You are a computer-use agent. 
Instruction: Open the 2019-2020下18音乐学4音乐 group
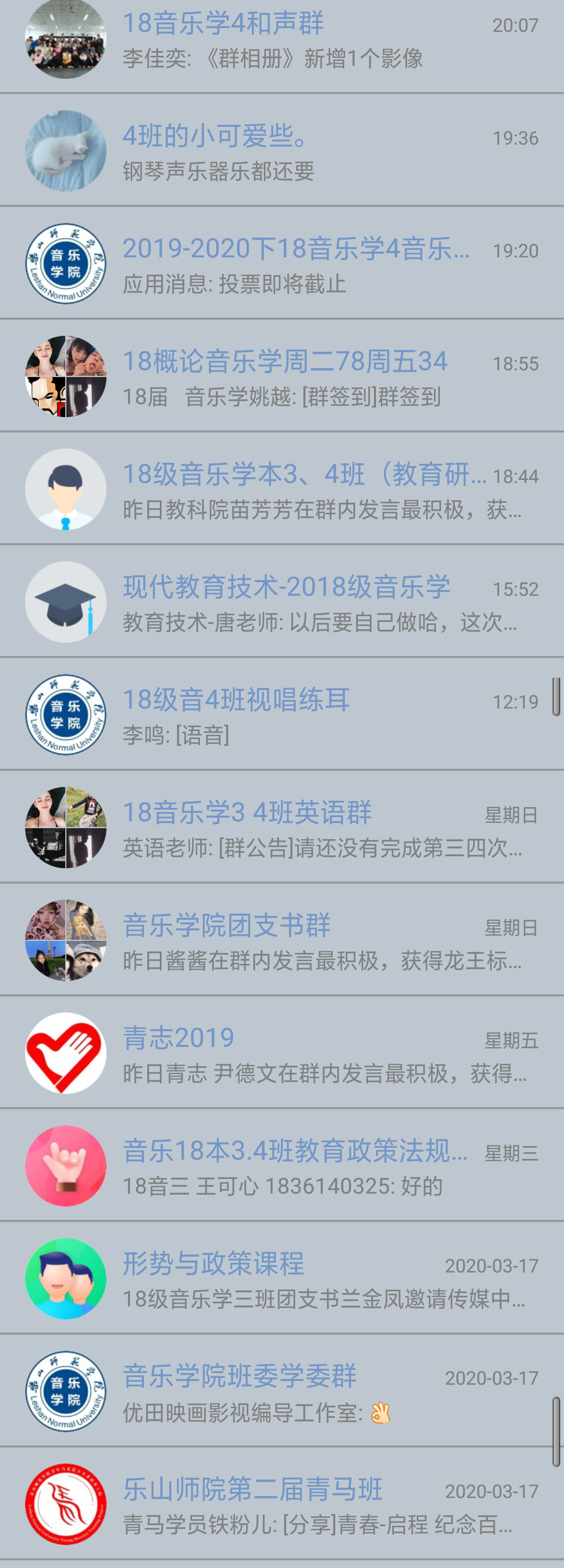point(282,264)
